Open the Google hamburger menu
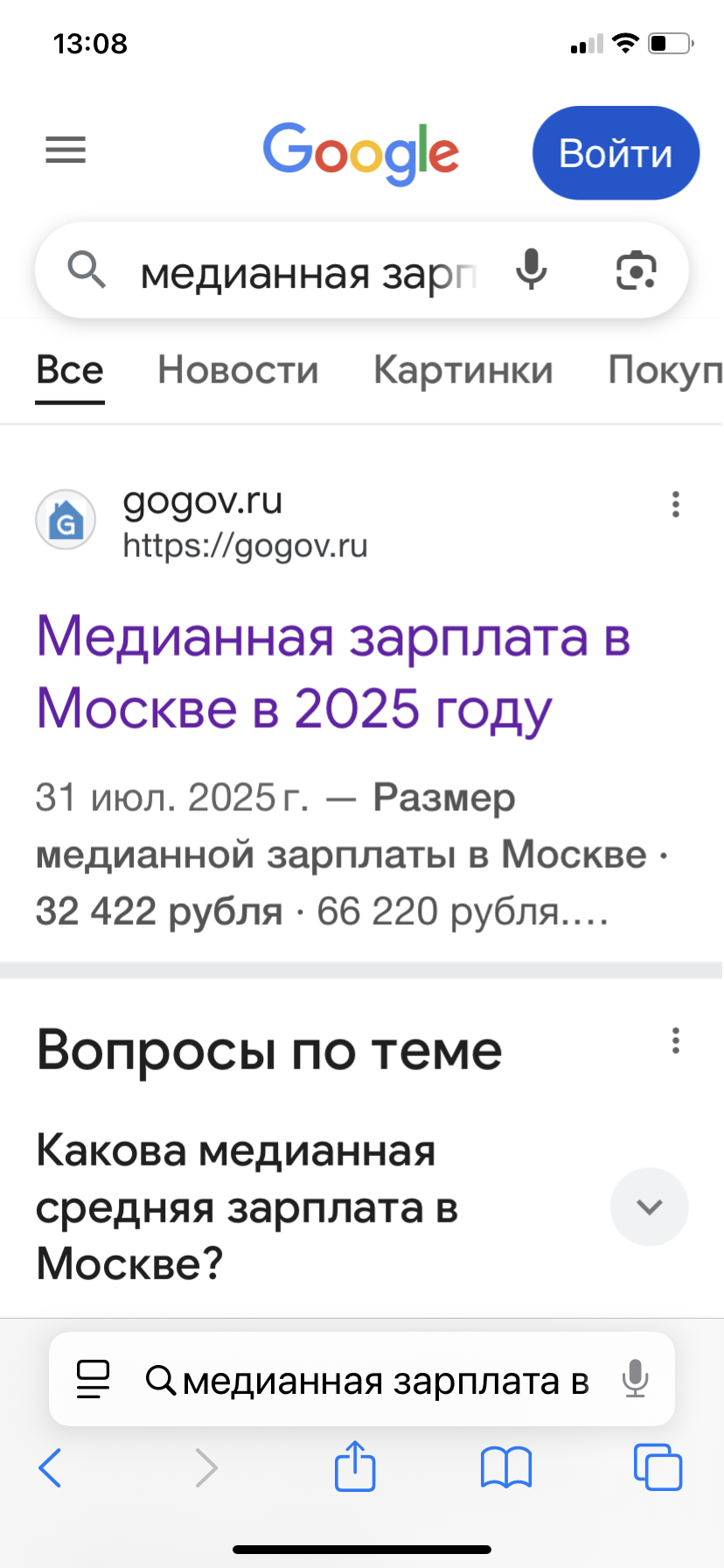724x1568 pixels. click(66, 150)
